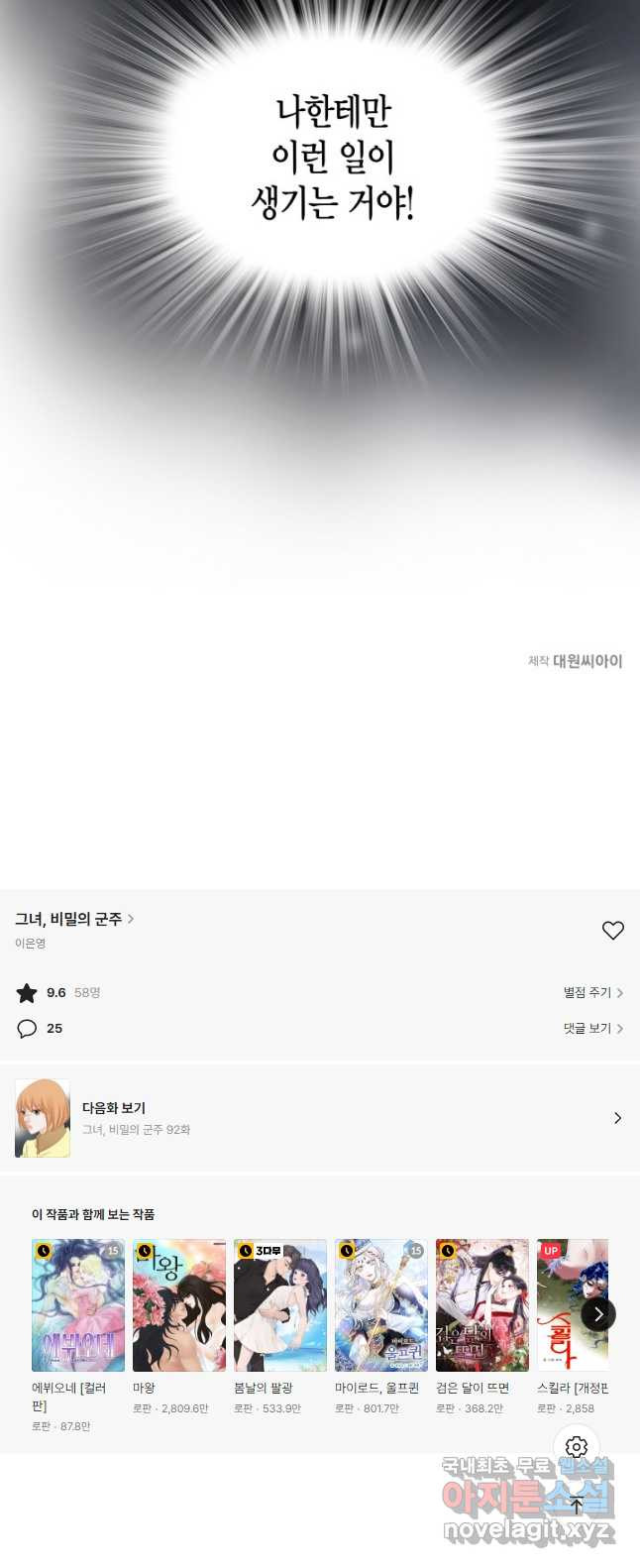Tap 별점 주기 to rate
This screenshot has height=1568, width=640.
point(592,992)
